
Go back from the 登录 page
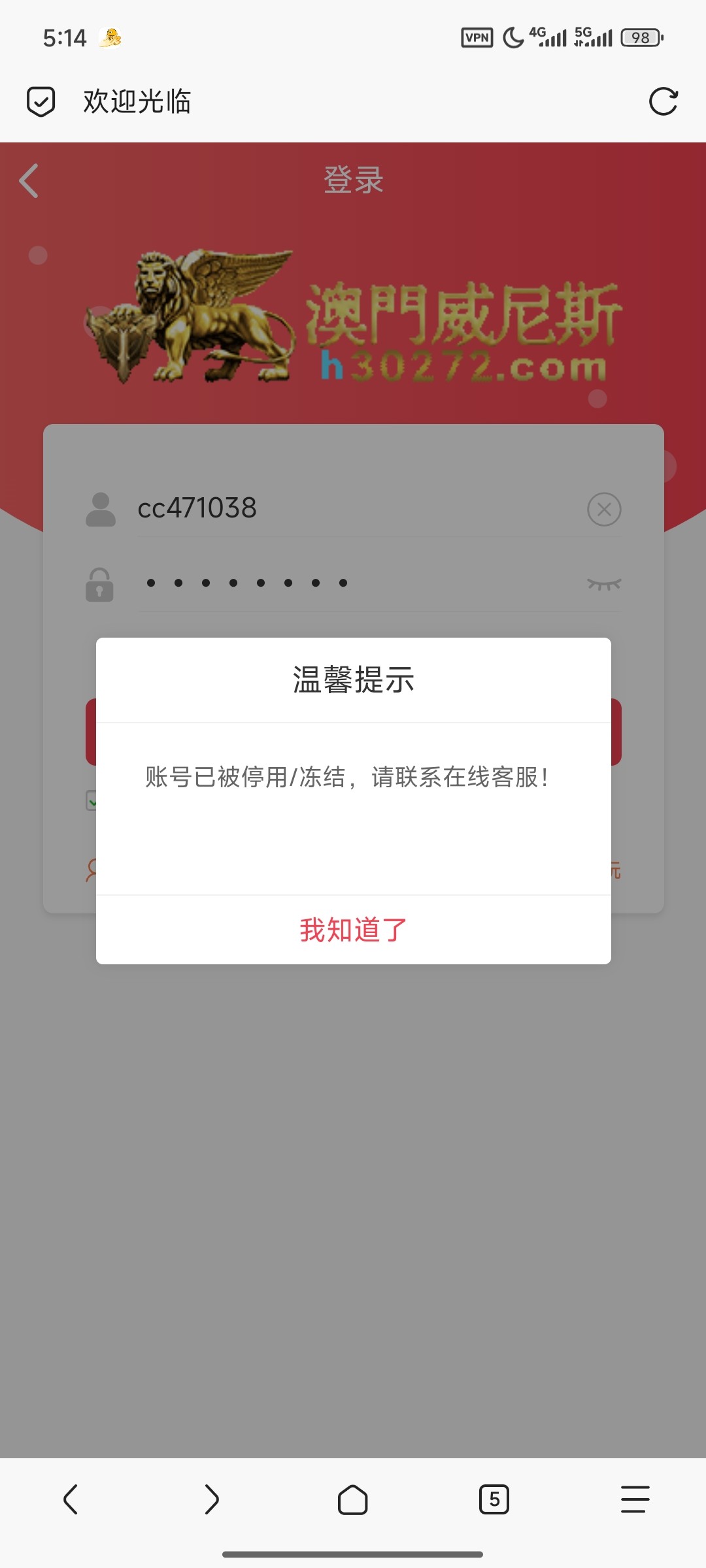click(29, 181)
